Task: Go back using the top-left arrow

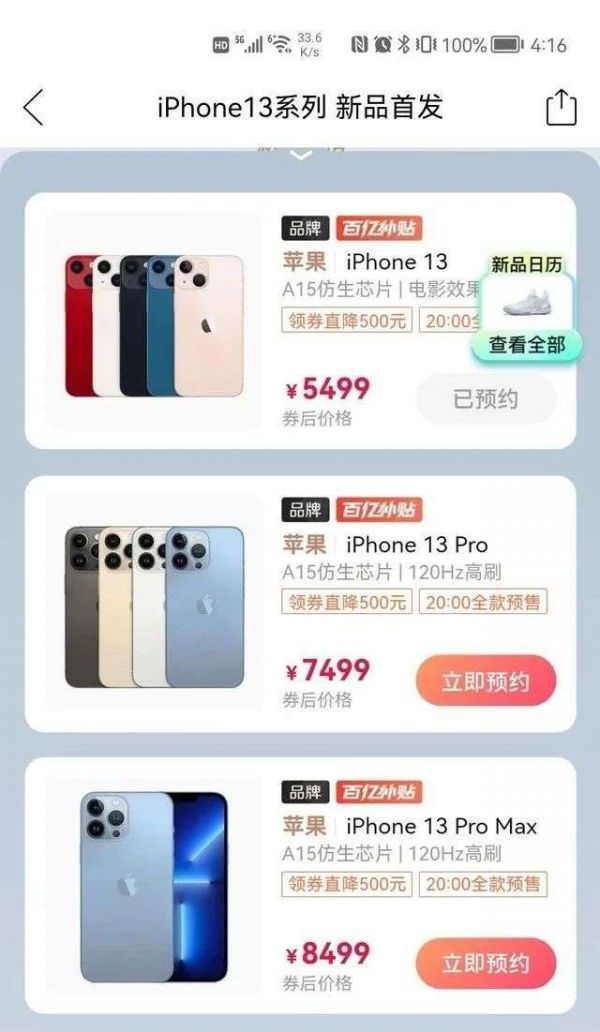Action: pos(33,107)
